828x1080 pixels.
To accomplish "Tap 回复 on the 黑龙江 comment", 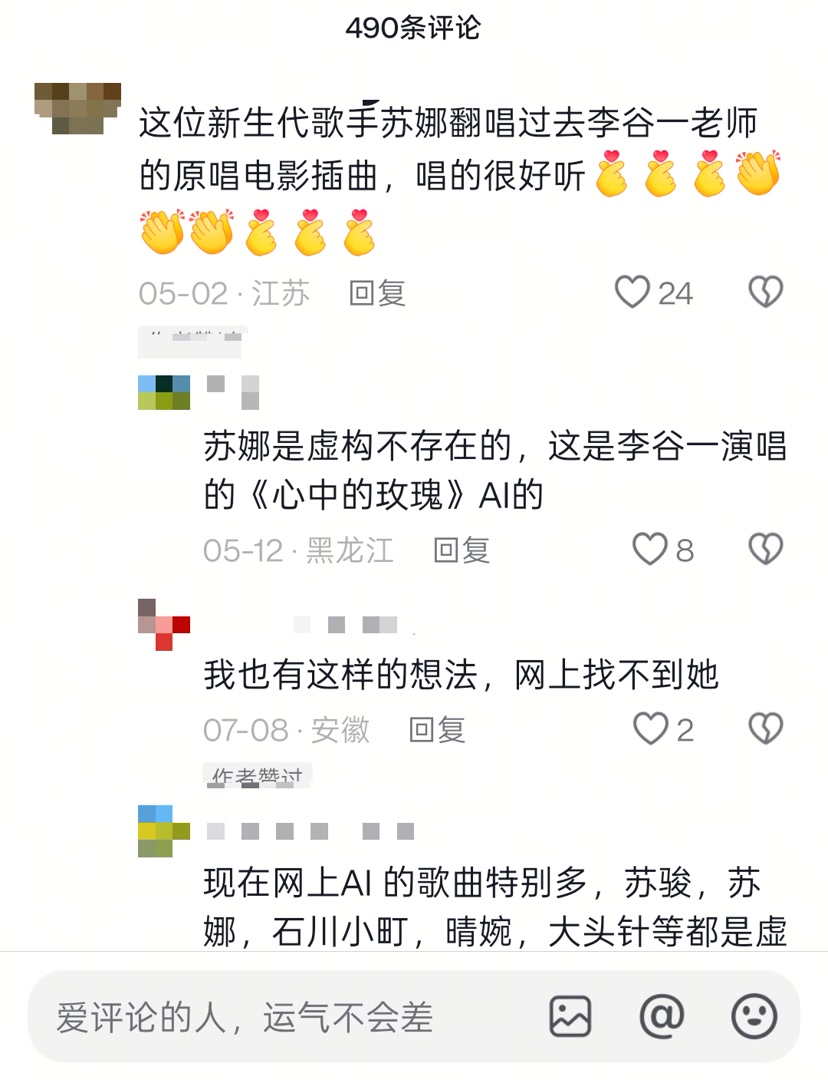I will [461, 550].
